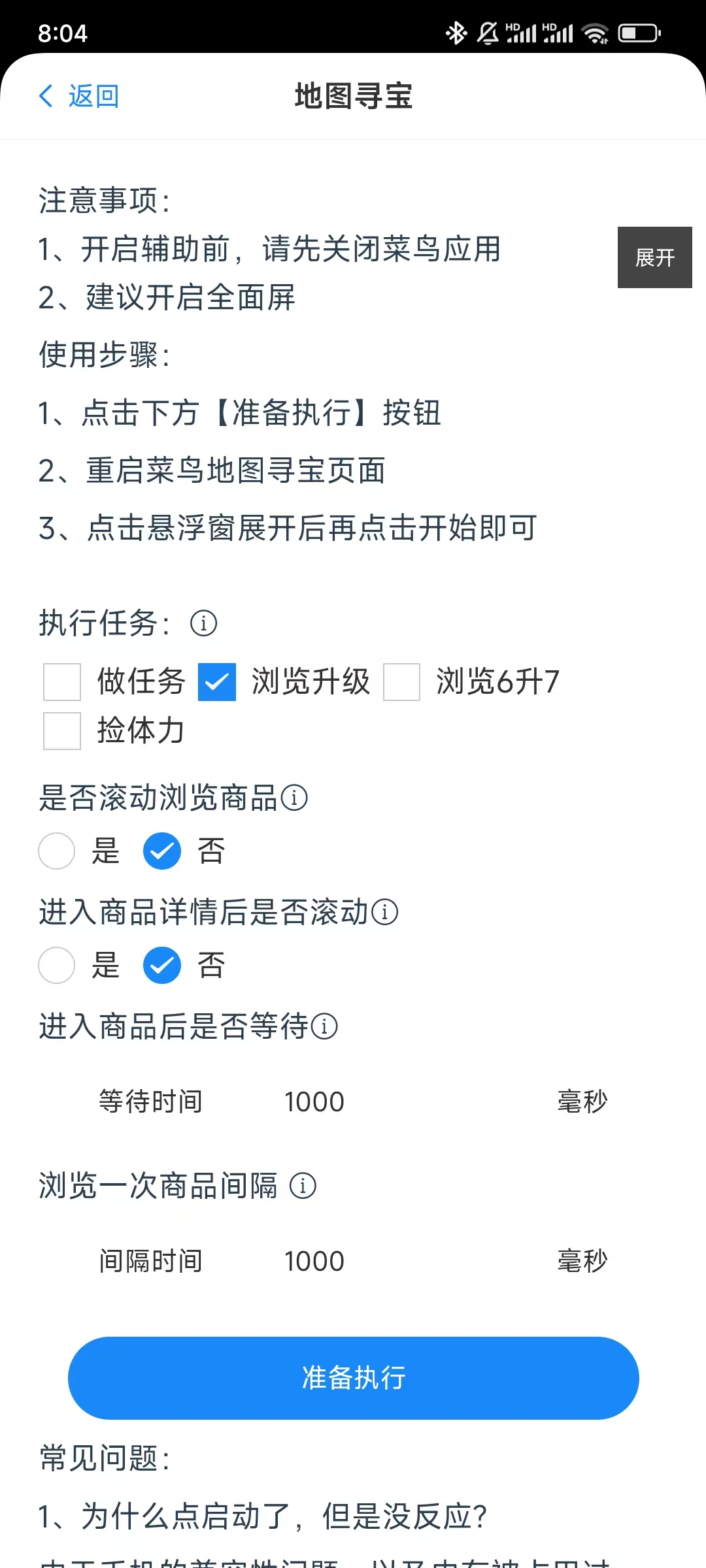Tap the 展开 floating button
This screenshot has height=1568, width=706.
[x=654, y=257]
